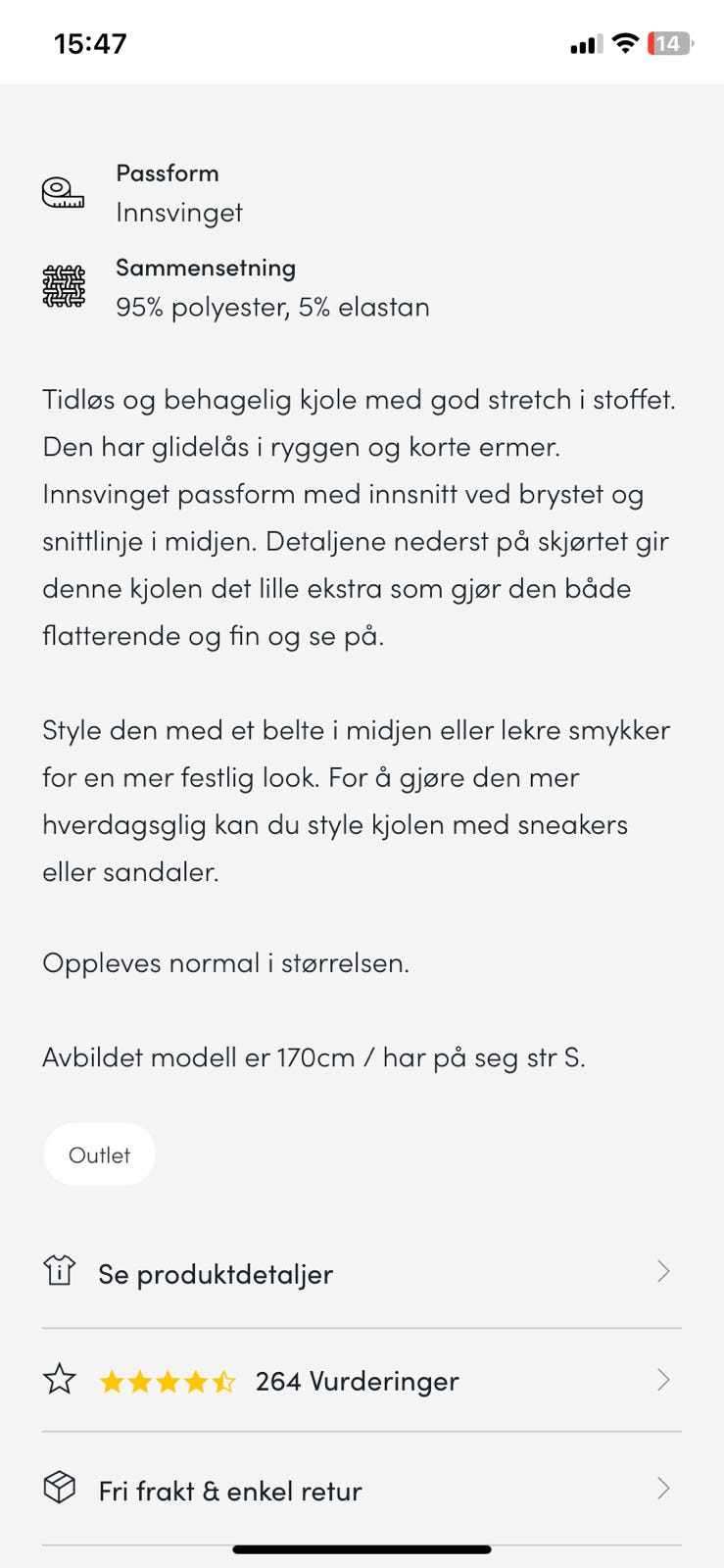Click the half-filled fifth rating star
The height and width of the screenshot is (1568, 724).
point(225,1380)
